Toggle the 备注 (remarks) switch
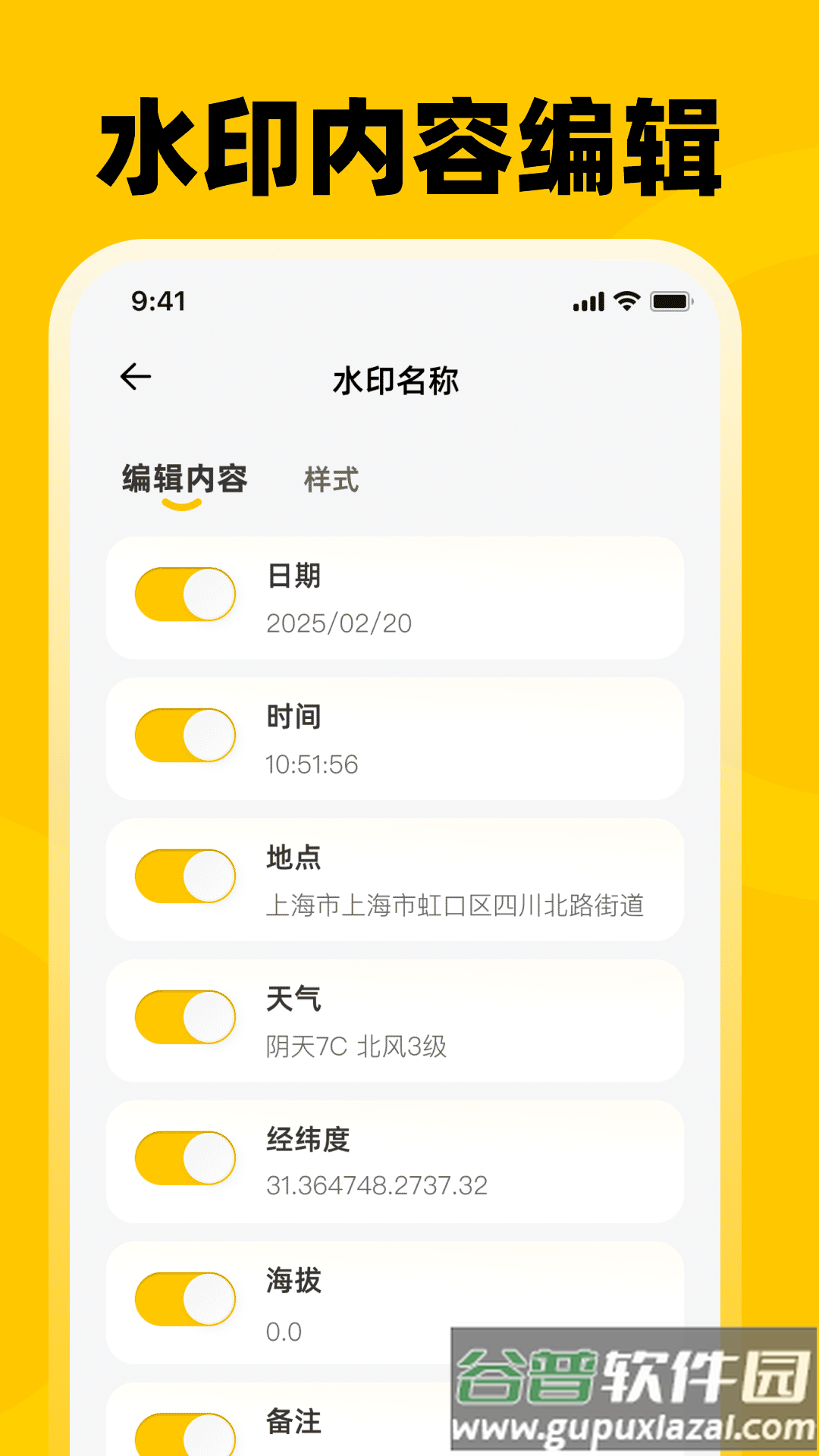 click(186, 1439)
